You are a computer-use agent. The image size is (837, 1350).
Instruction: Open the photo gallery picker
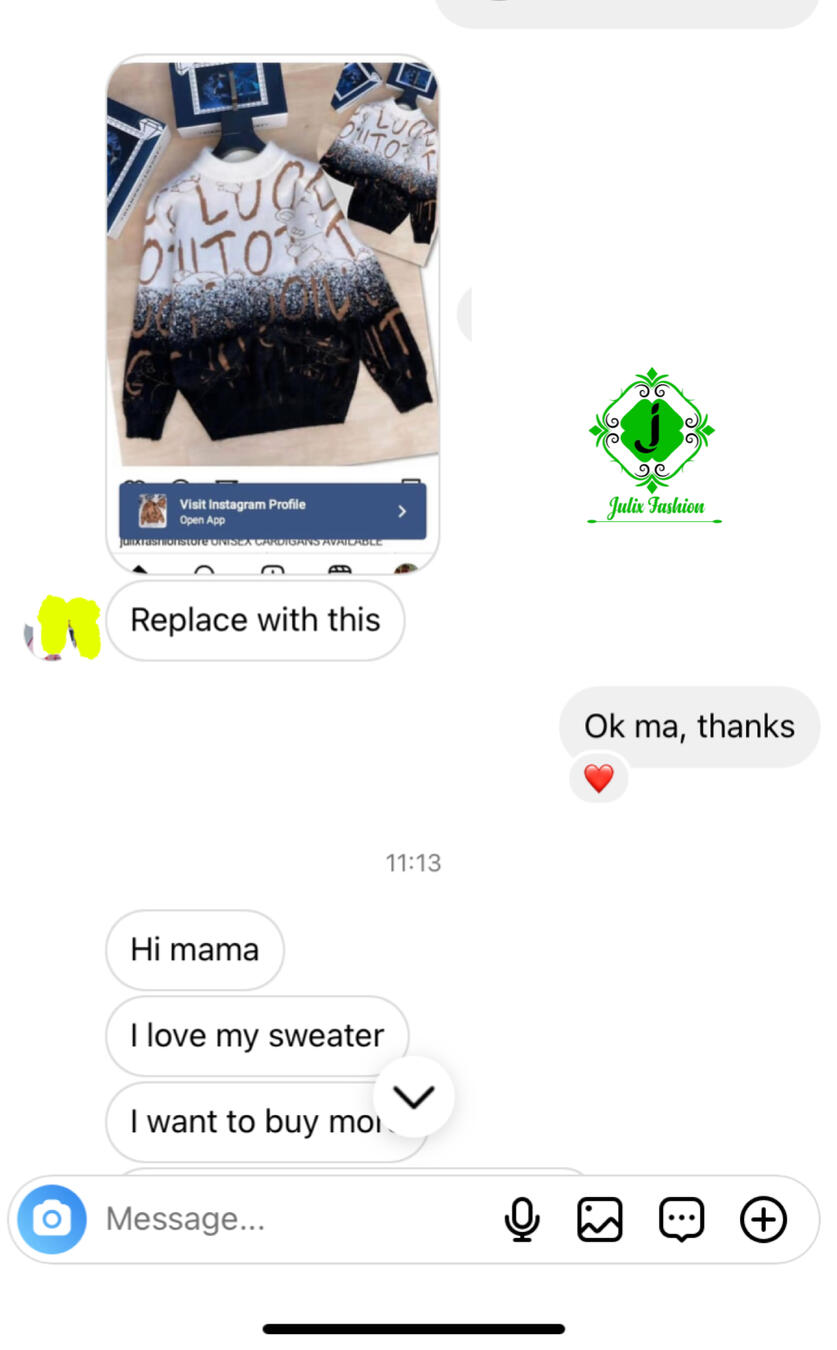pyautogui.click(x=600, y=1219)
